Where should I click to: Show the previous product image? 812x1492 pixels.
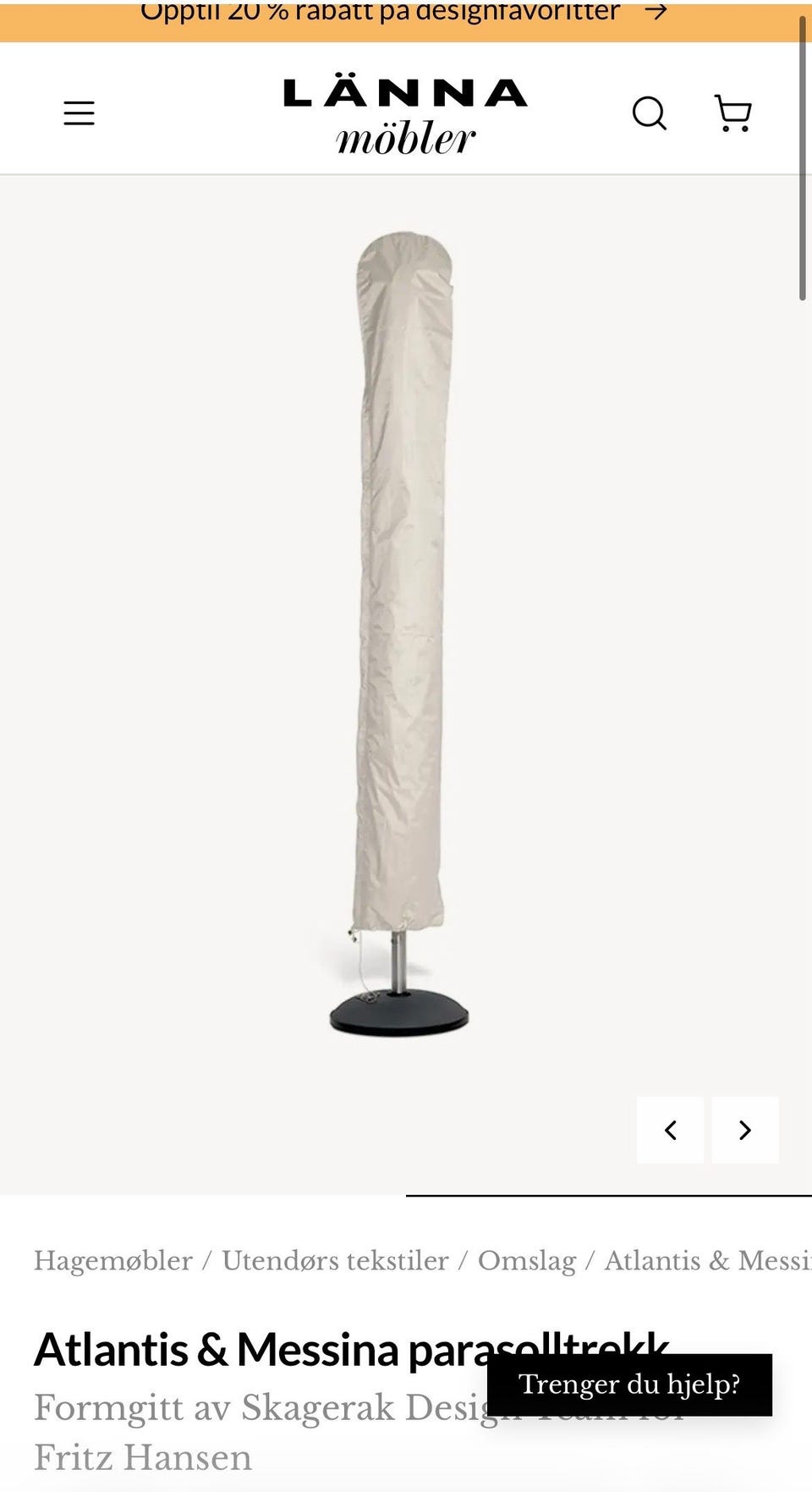pyautogui.click(x=670, y=1130)
